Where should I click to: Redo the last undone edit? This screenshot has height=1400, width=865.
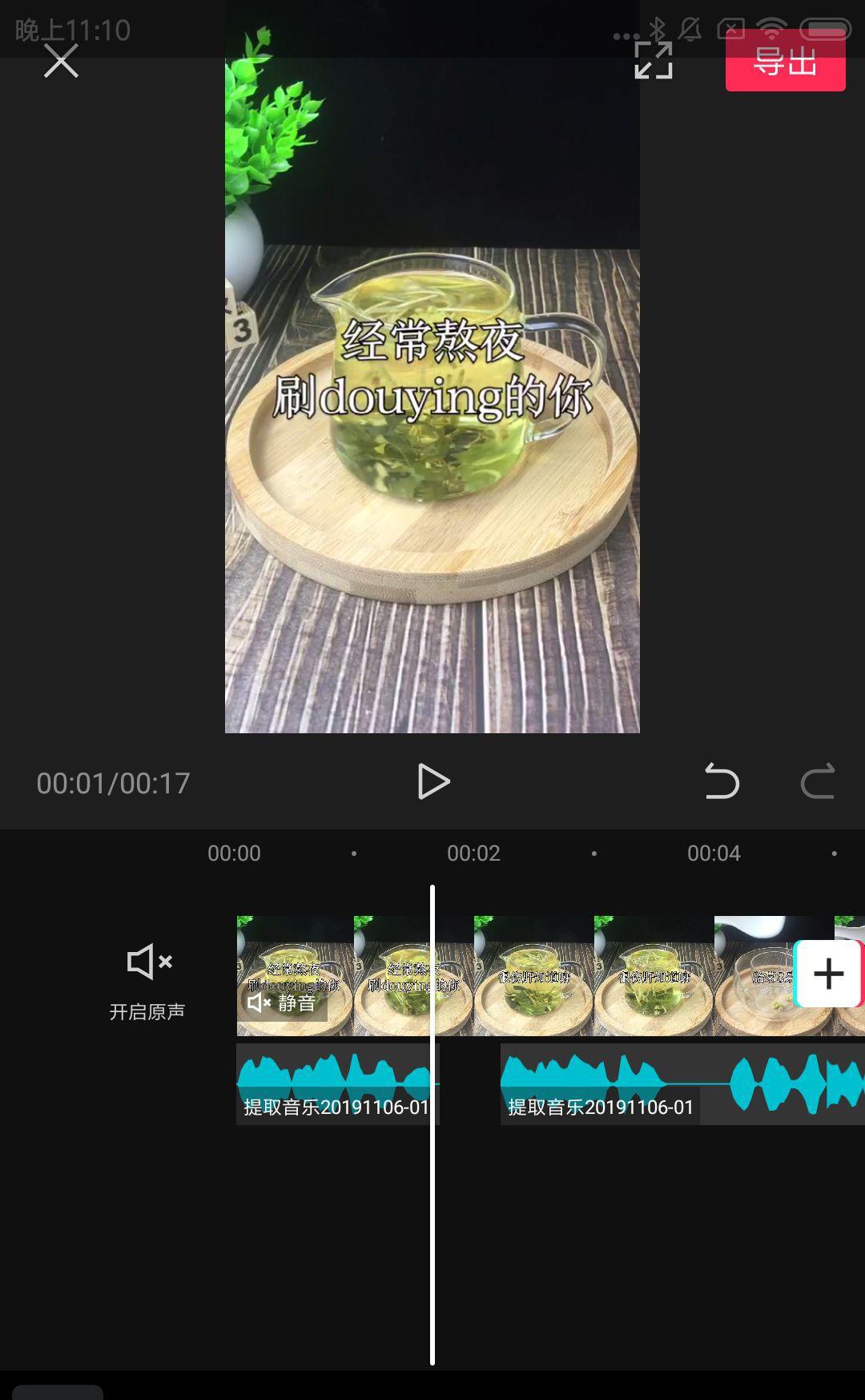[x=818, y=781]
